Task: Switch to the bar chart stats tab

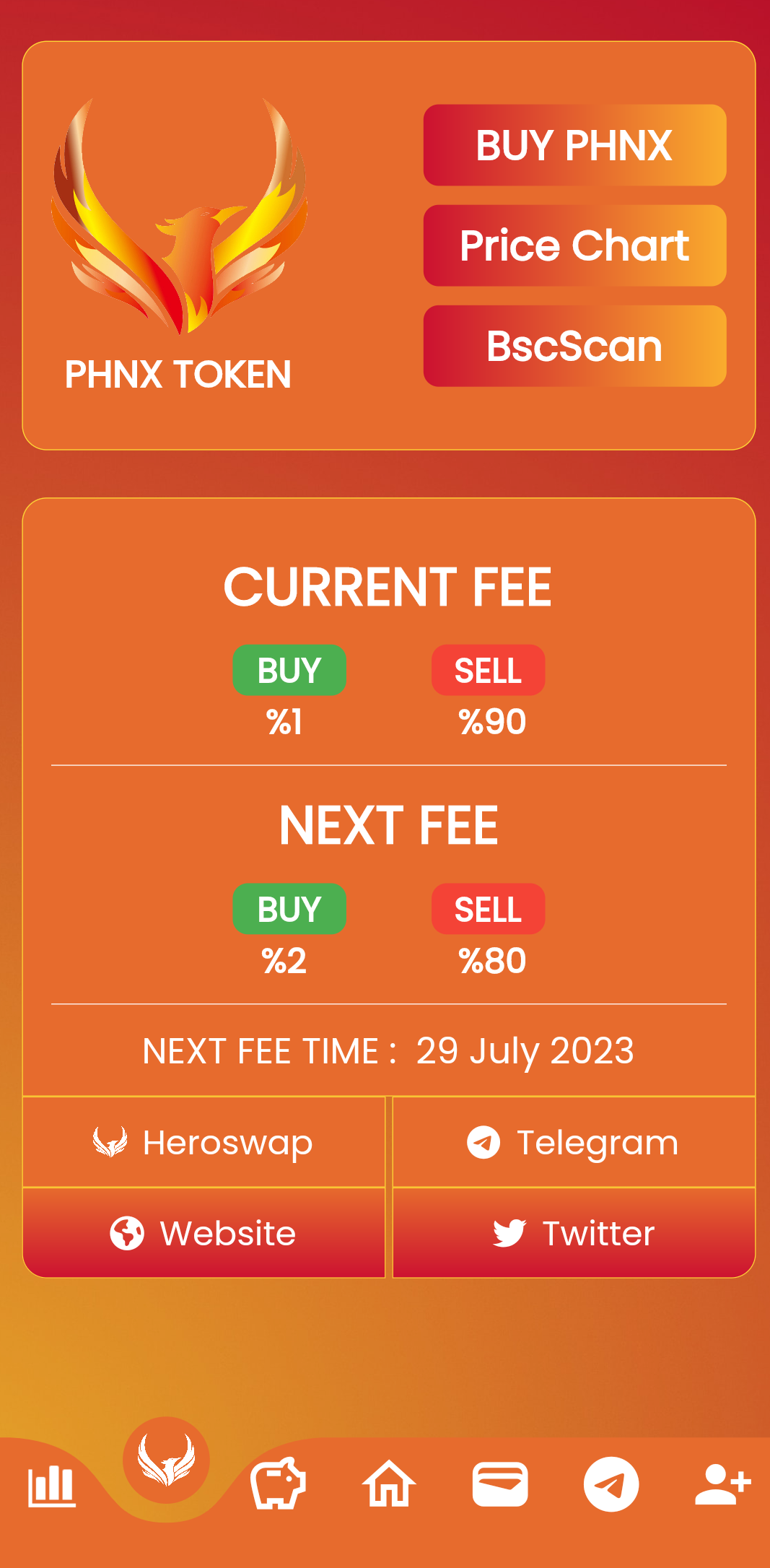Action: (x=51, y=1487)
